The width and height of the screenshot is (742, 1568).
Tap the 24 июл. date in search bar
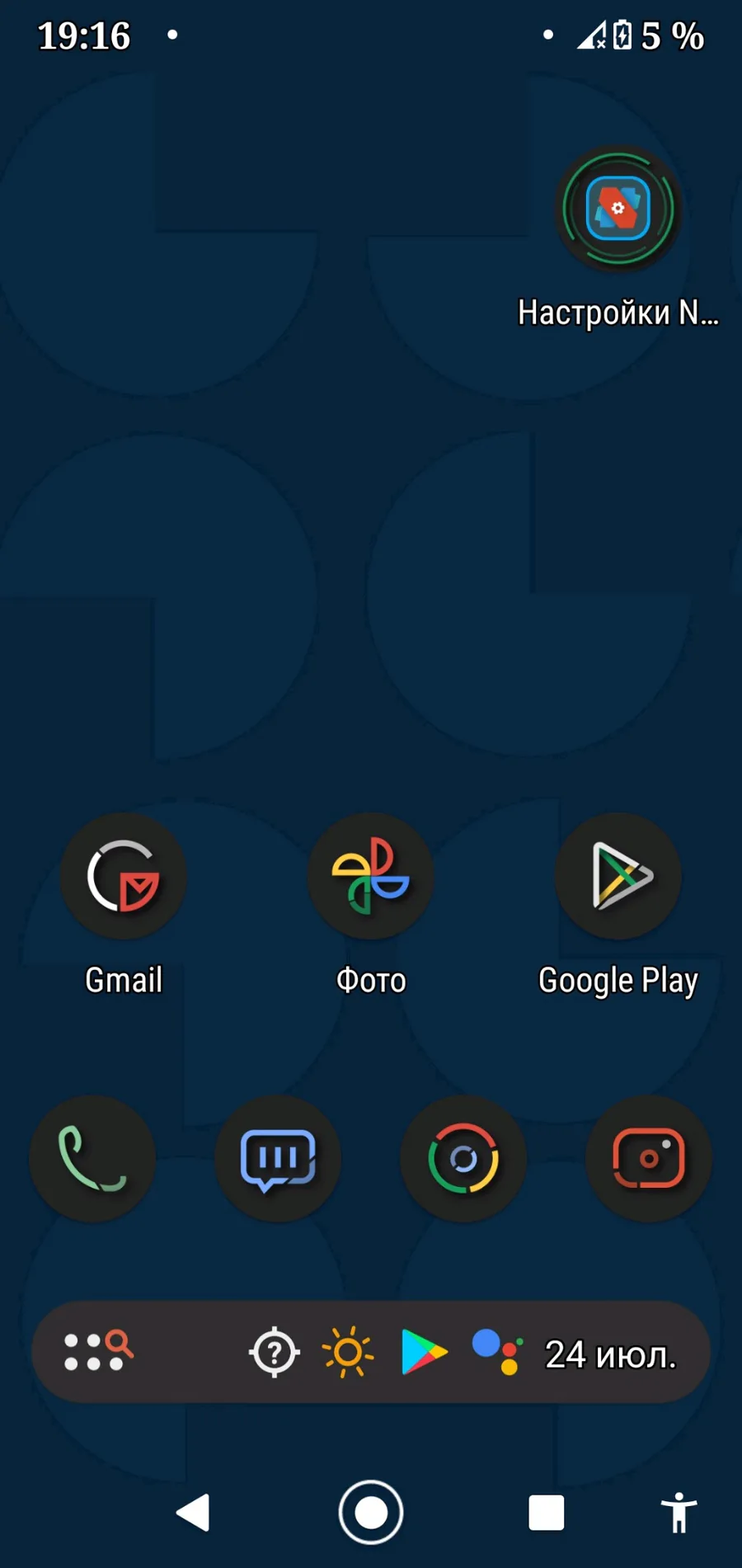pos(611,1354)
